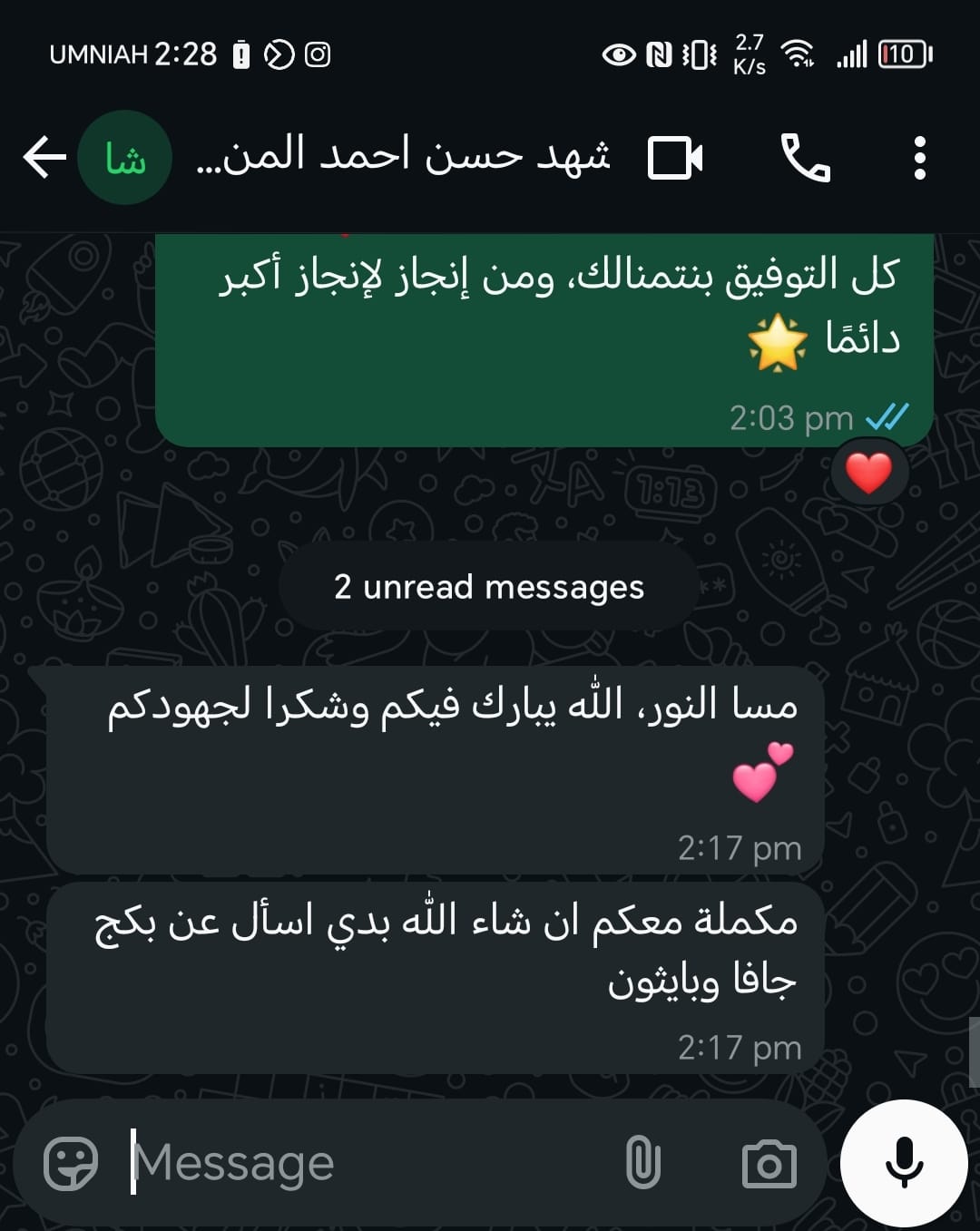
Task: Open the camera from the message bar
Action: [769, 1163]
